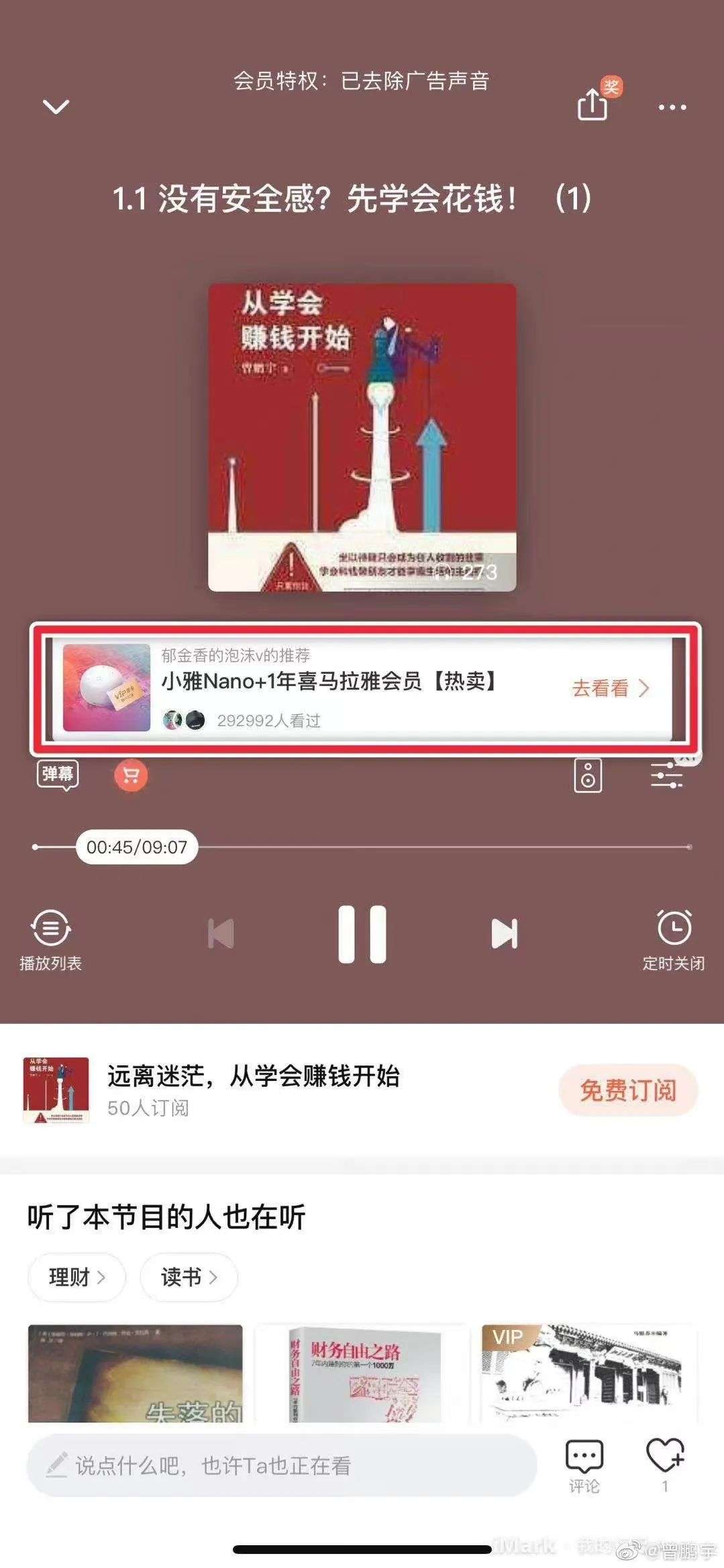Open the speaker device icon
Screen dimensions: 724x1568
tap(588, 776)
